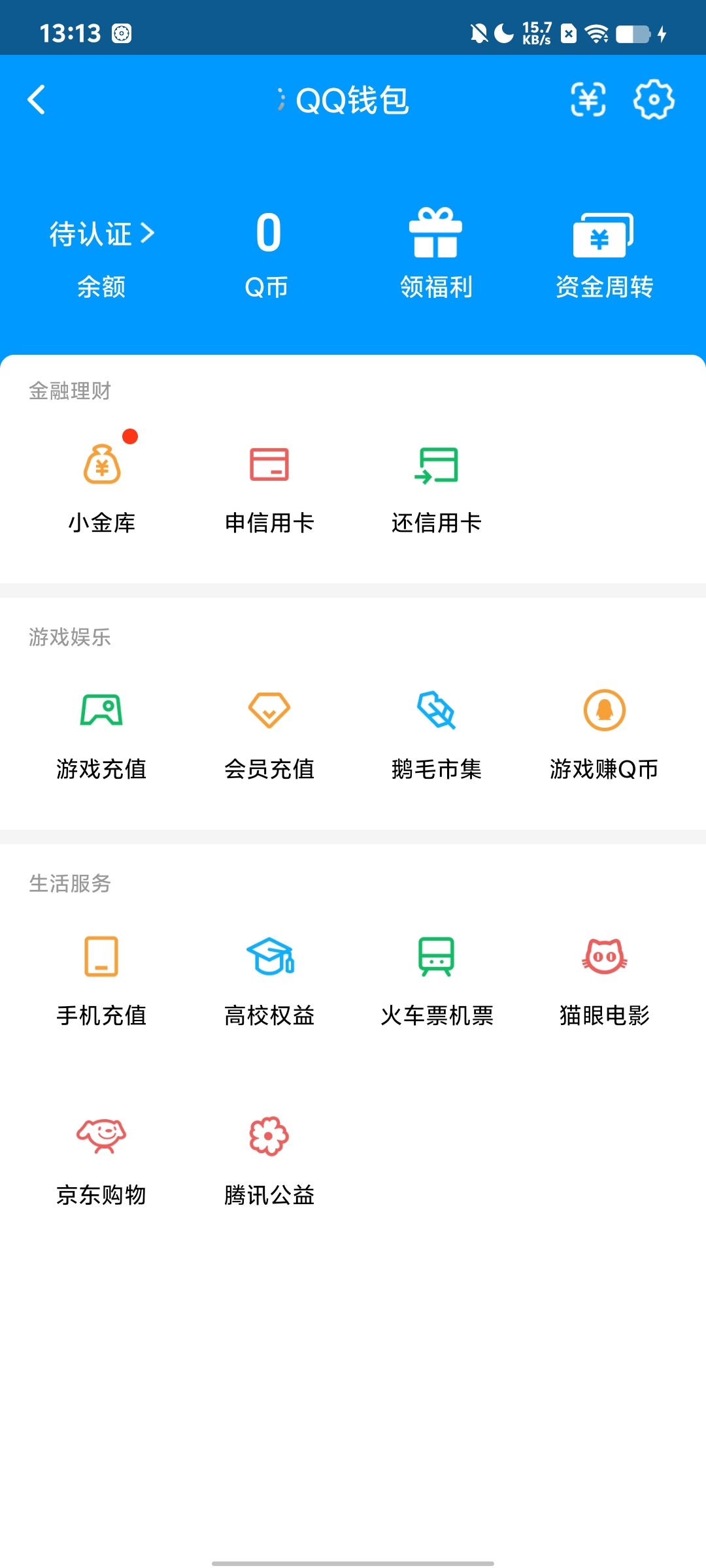Open 鹅毛市集 marketplace

tap(436, 732)
